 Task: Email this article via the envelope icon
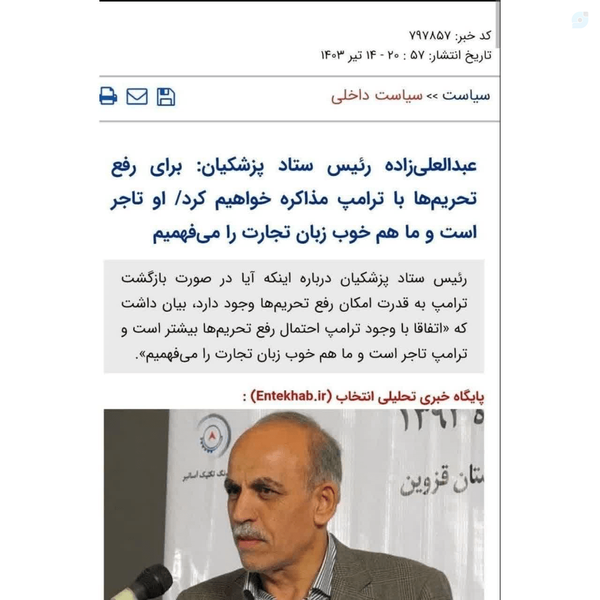[137, 96]
